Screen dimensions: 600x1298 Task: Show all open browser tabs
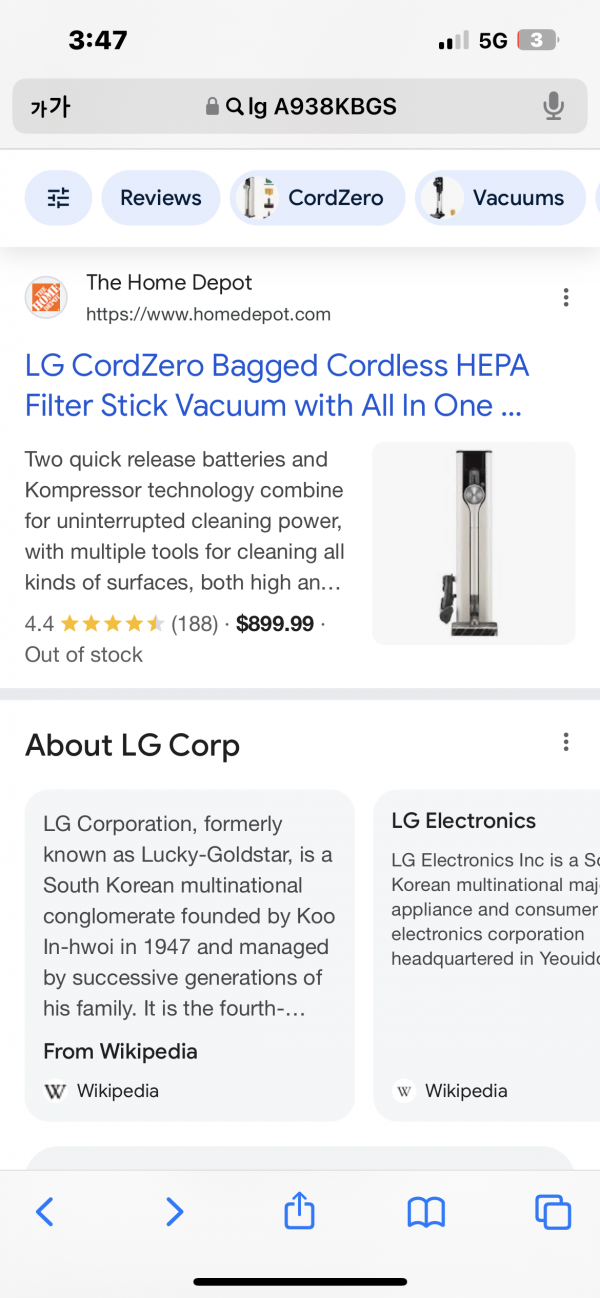(x=552, y=1212)
